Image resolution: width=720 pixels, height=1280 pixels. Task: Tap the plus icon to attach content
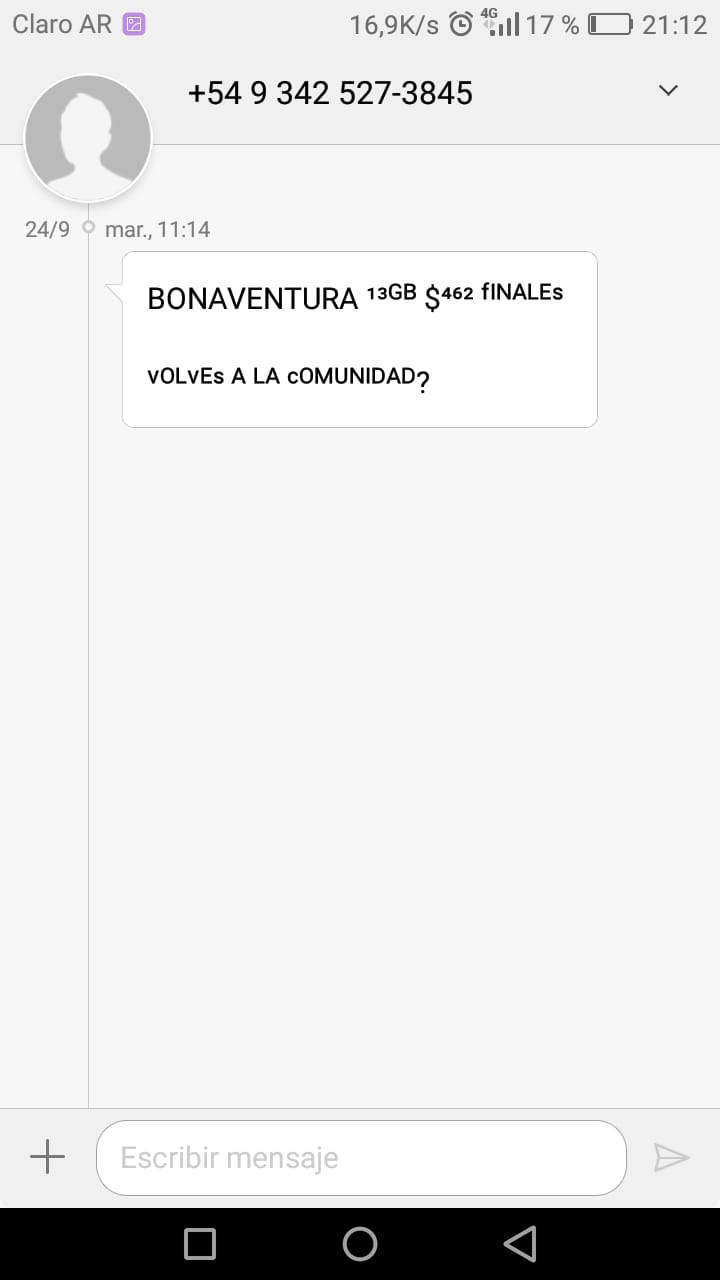pos(47,1158)
